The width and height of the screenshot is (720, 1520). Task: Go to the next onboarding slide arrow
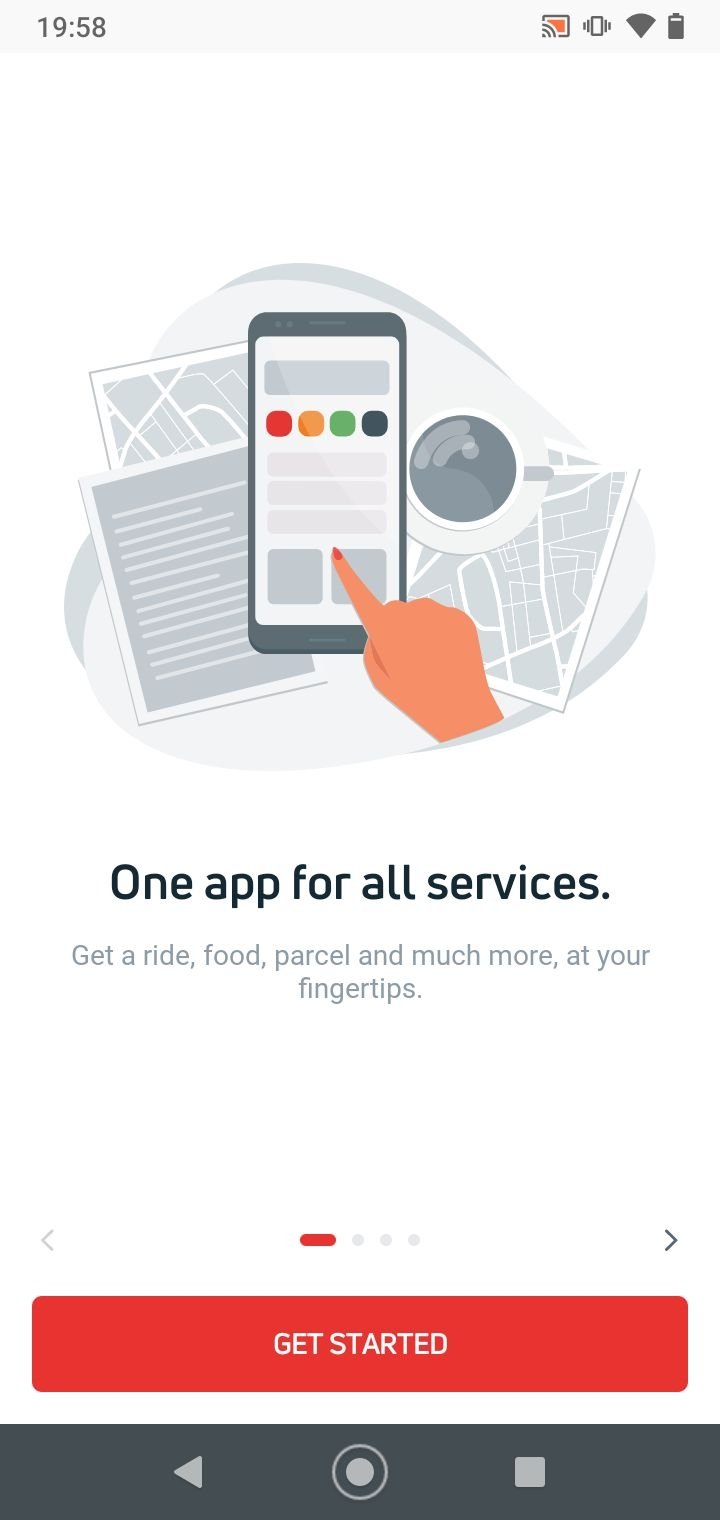pos(671,1240)
